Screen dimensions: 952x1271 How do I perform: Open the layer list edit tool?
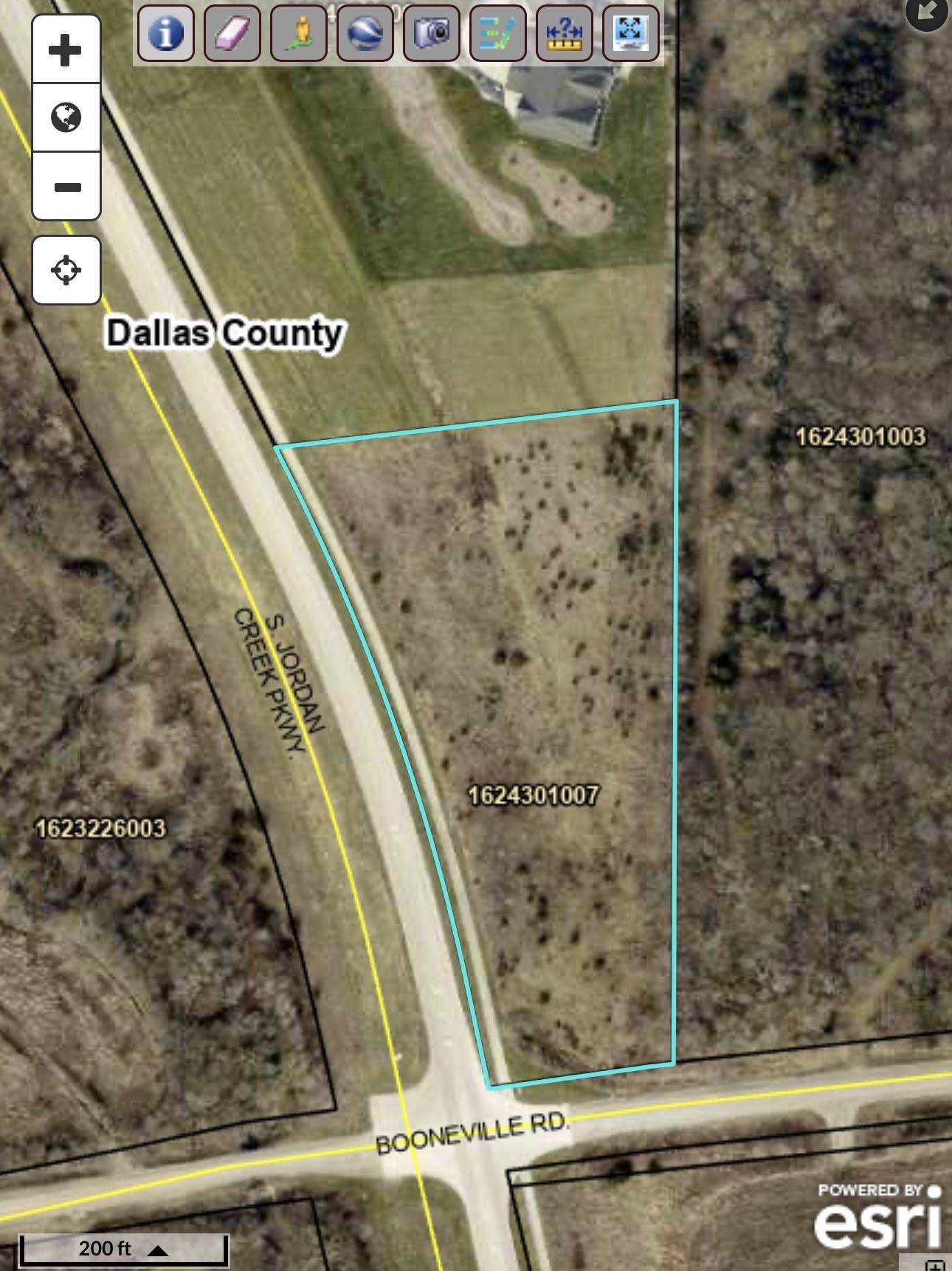point(498,33)
